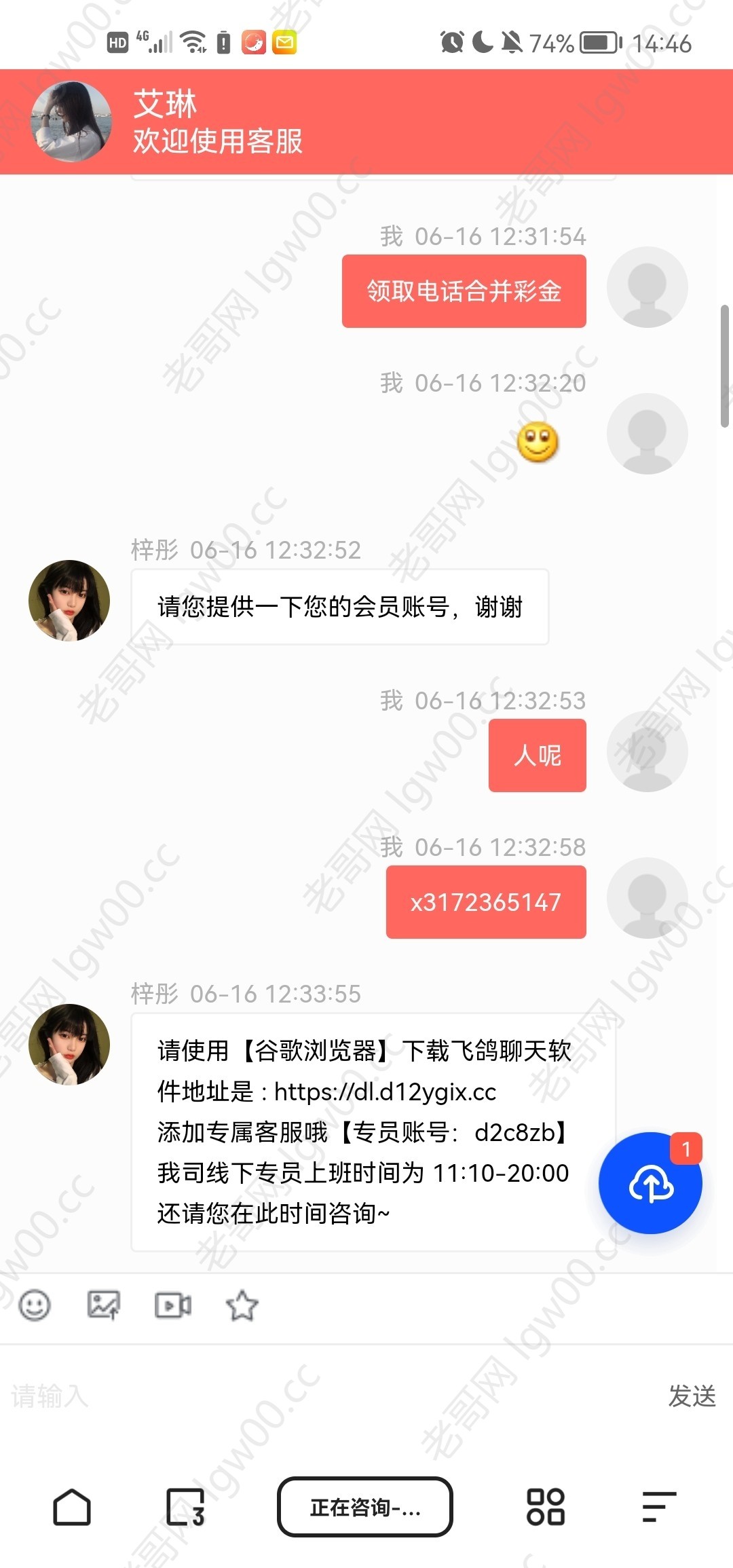Open the browser more-options menu

(x=659, y=1508)
